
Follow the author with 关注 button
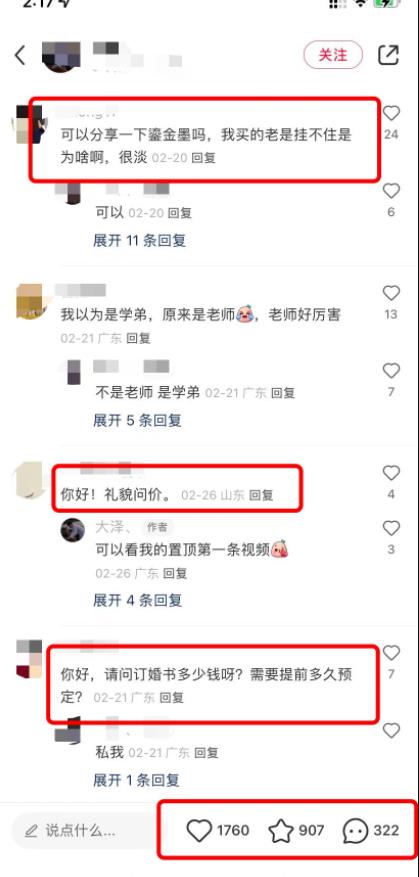(333, 55)
